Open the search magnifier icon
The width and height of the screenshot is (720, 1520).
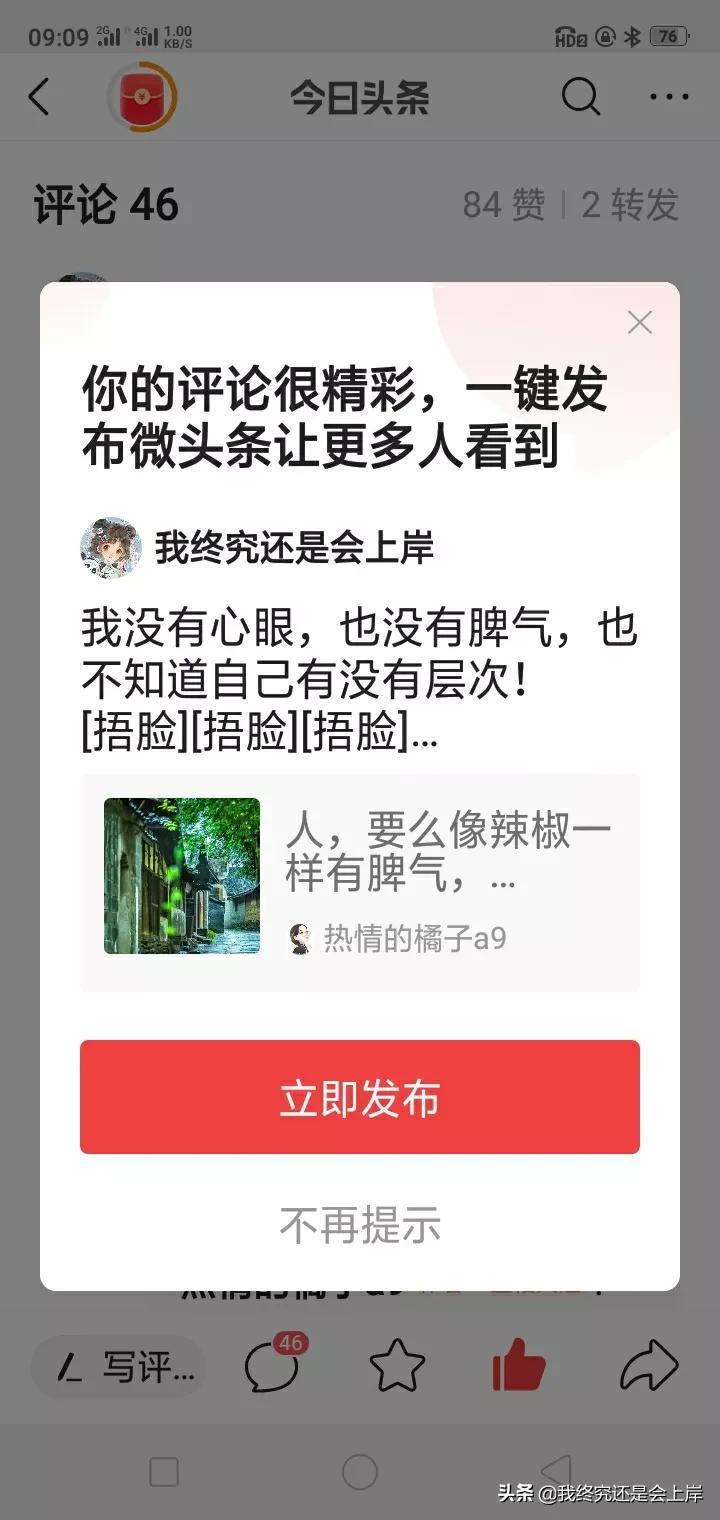click(x=580, y=97)
